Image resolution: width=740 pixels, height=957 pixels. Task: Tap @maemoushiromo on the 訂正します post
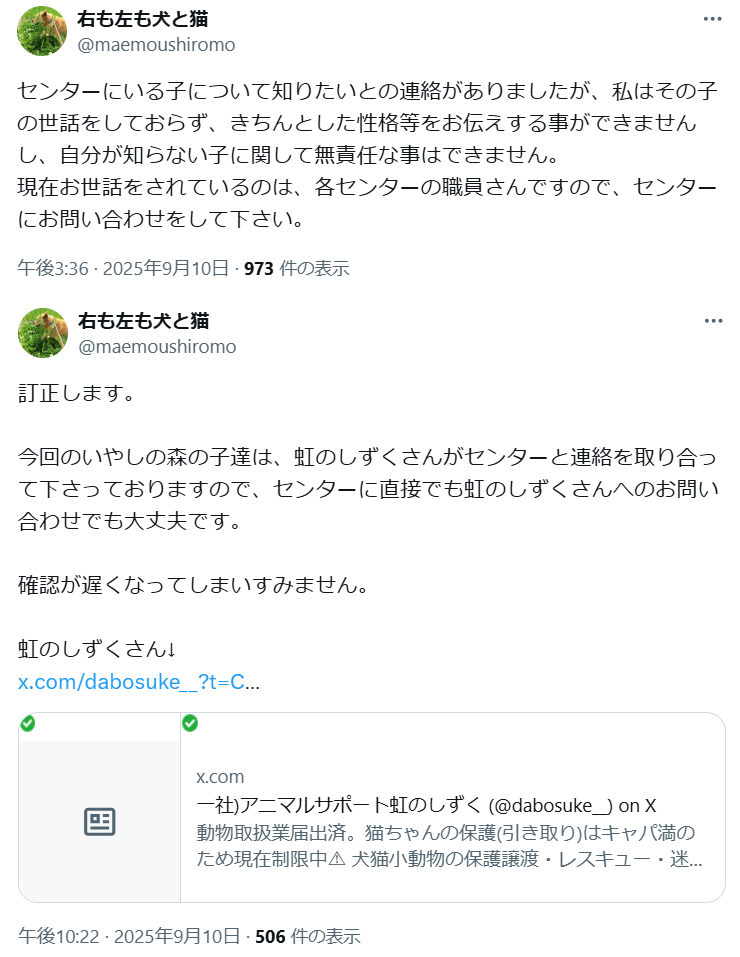coord(157,347)
